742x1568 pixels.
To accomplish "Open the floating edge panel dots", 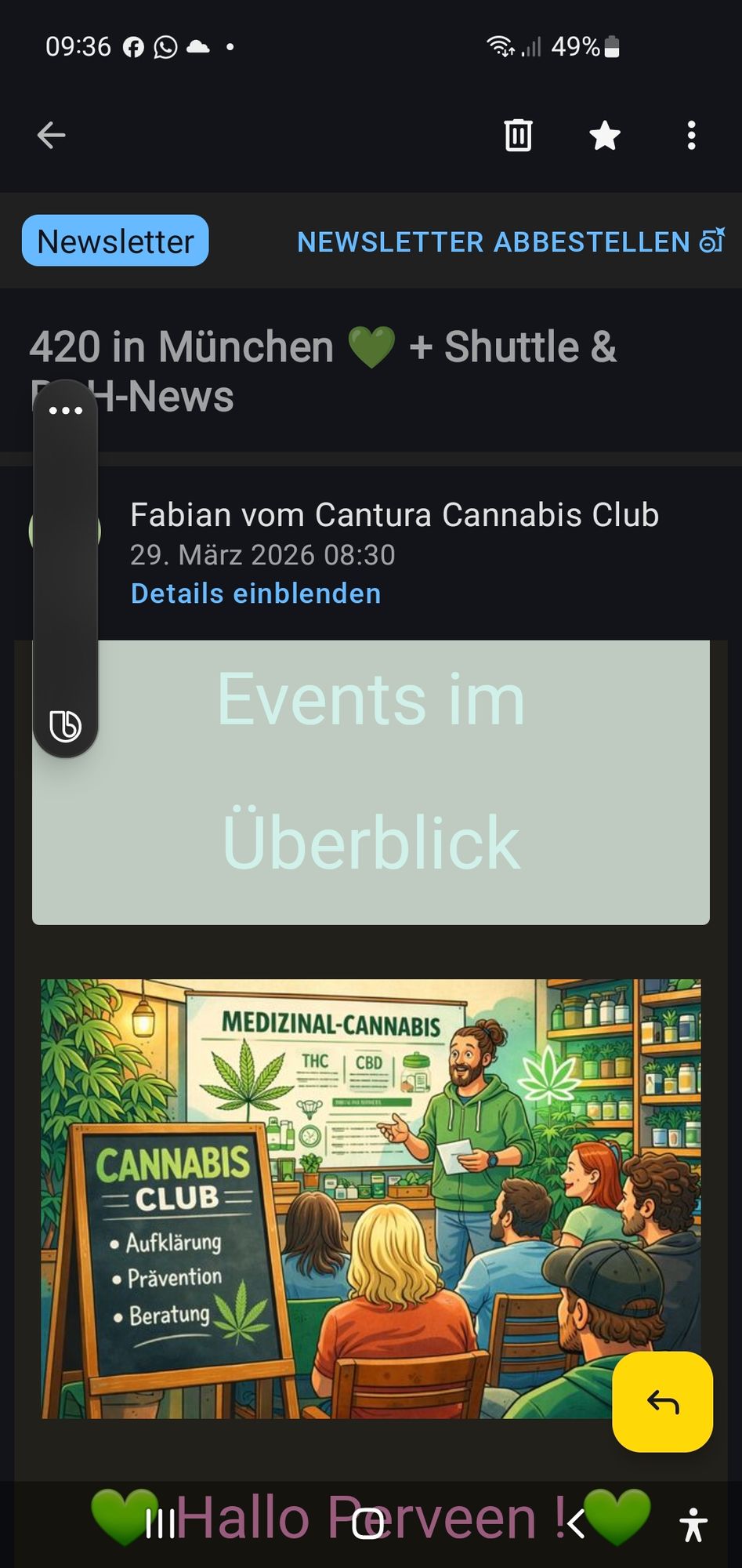I will click(x=66, y=410).
